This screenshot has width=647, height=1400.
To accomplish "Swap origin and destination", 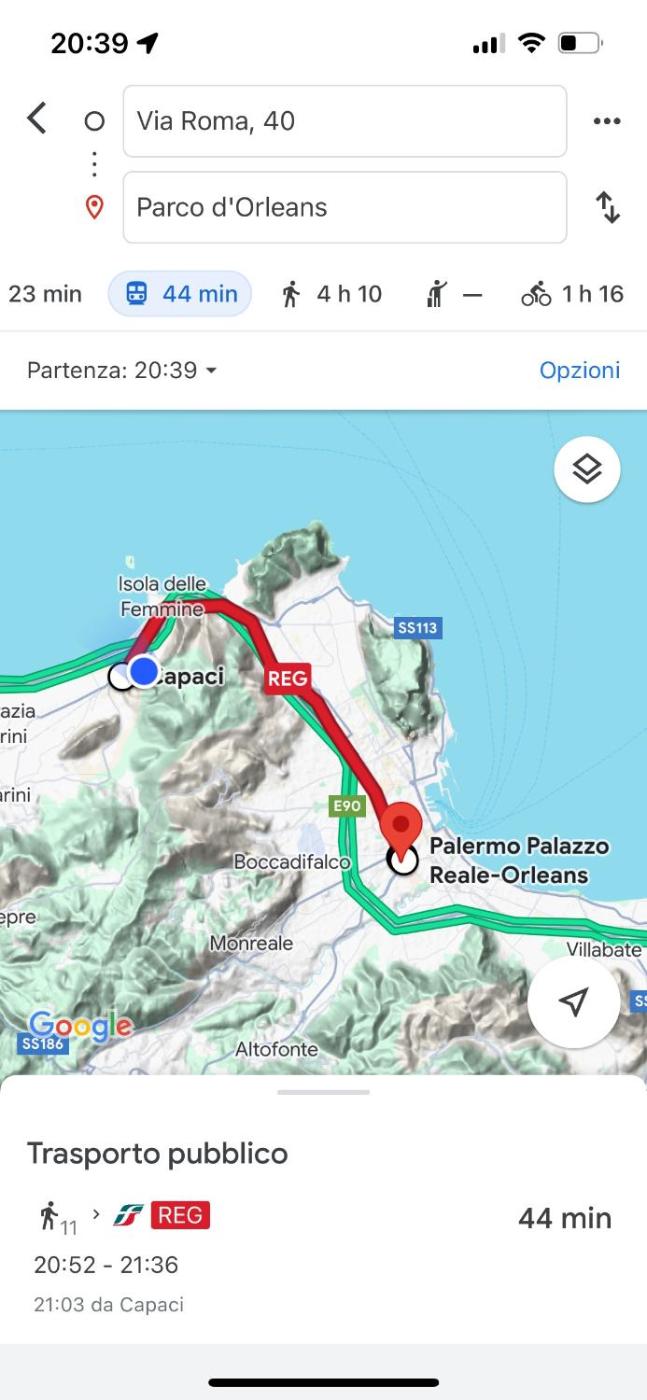I will [x=607, y=207].
